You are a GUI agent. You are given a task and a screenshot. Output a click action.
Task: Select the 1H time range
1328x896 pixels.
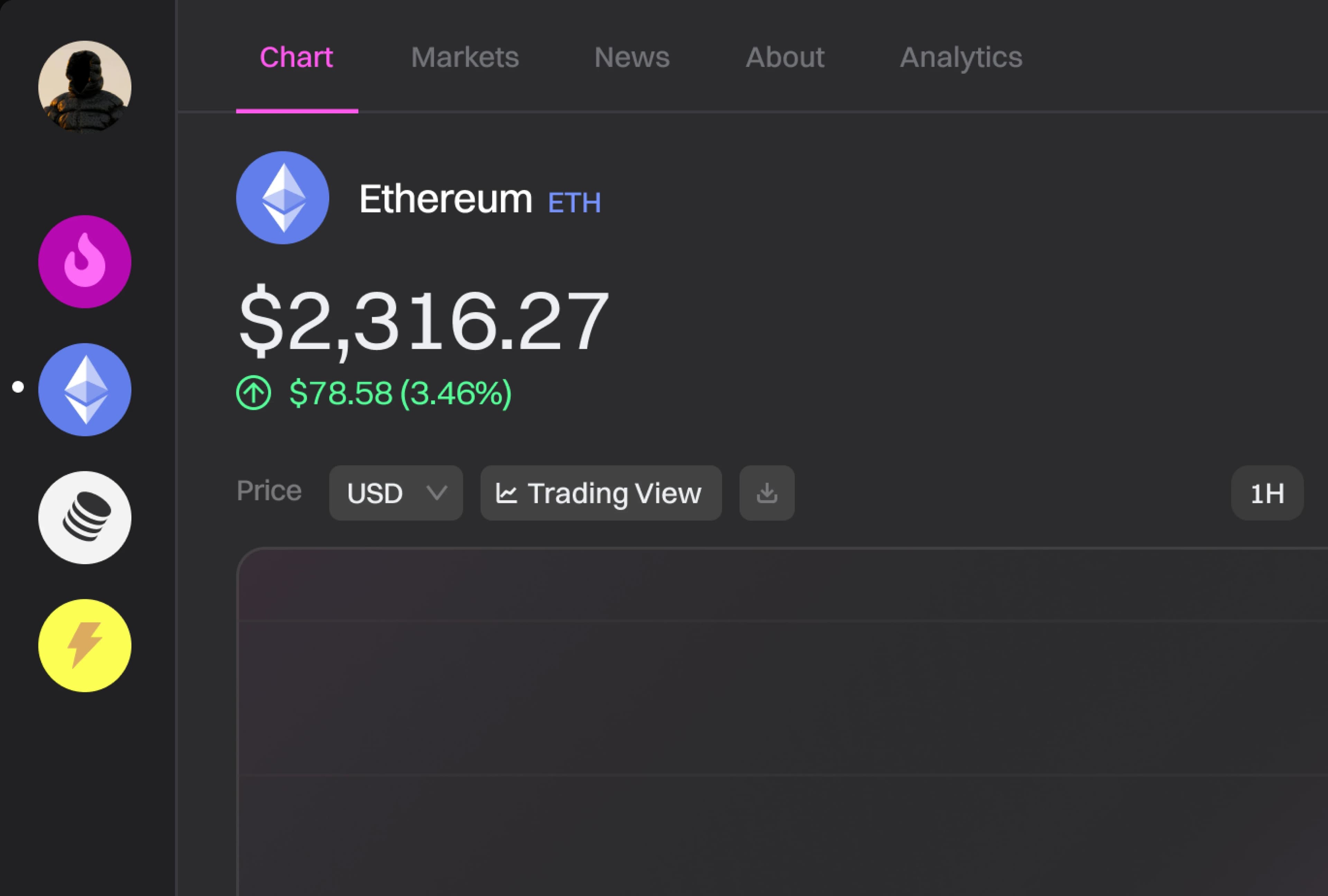1267,493
